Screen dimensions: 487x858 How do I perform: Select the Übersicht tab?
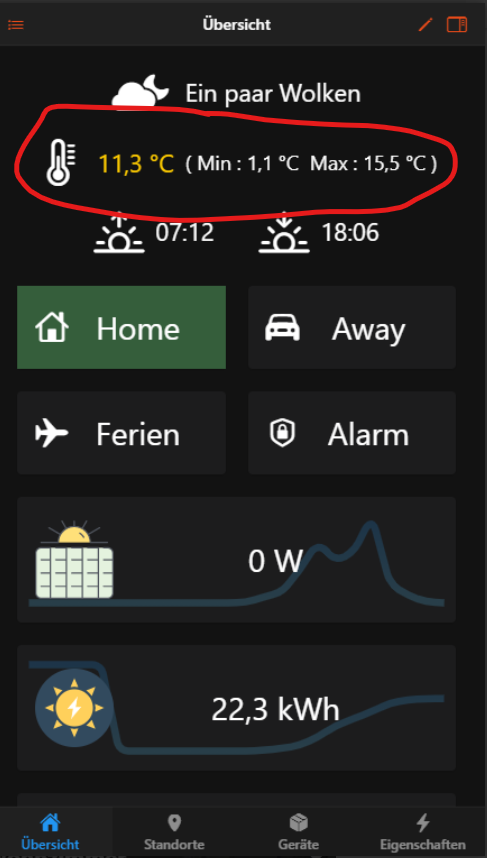[x=50, y=832]
